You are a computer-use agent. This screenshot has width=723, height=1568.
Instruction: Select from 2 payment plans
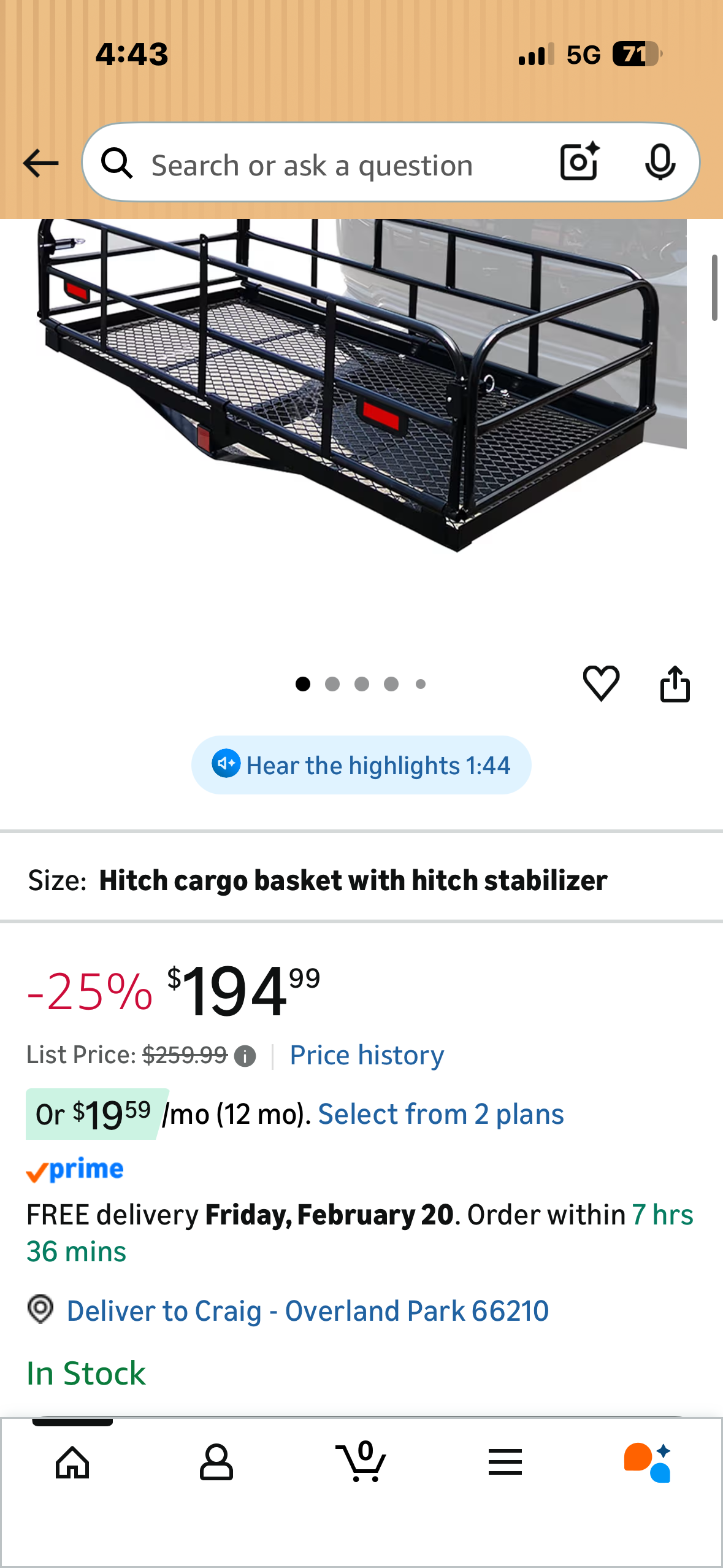click(440, 1114)
